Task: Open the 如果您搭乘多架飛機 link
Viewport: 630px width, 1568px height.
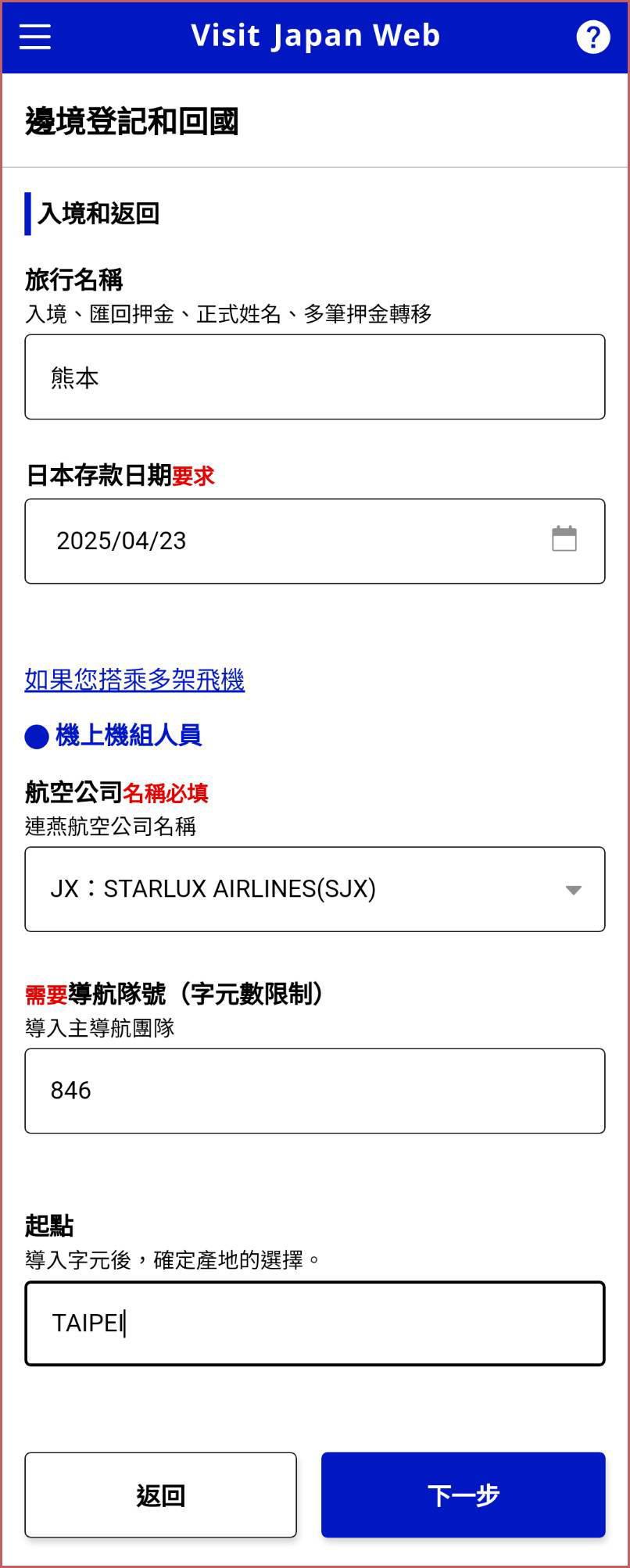Action: (134, 680)
